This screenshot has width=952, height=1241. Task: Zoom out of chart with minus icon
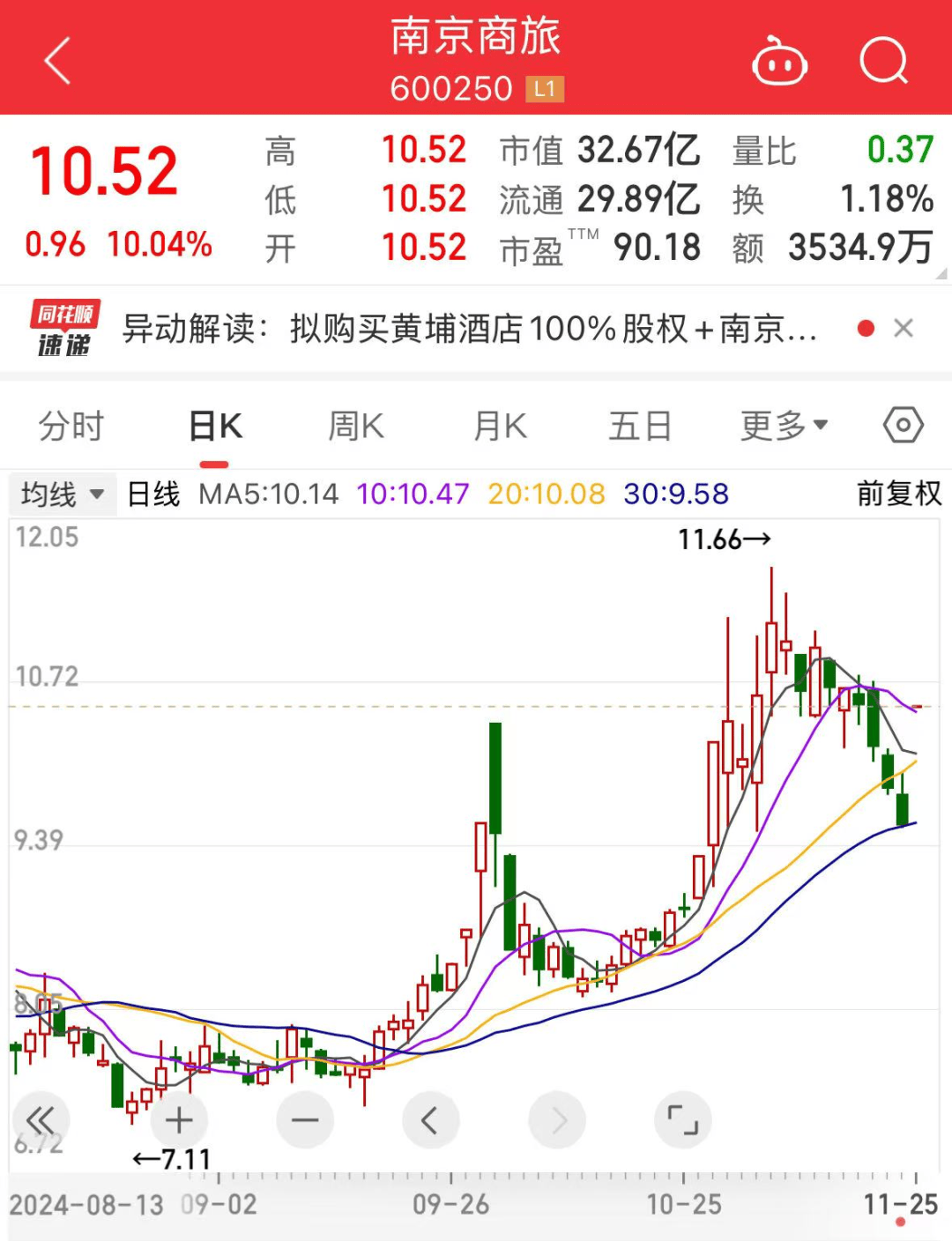click(305, 1120)
